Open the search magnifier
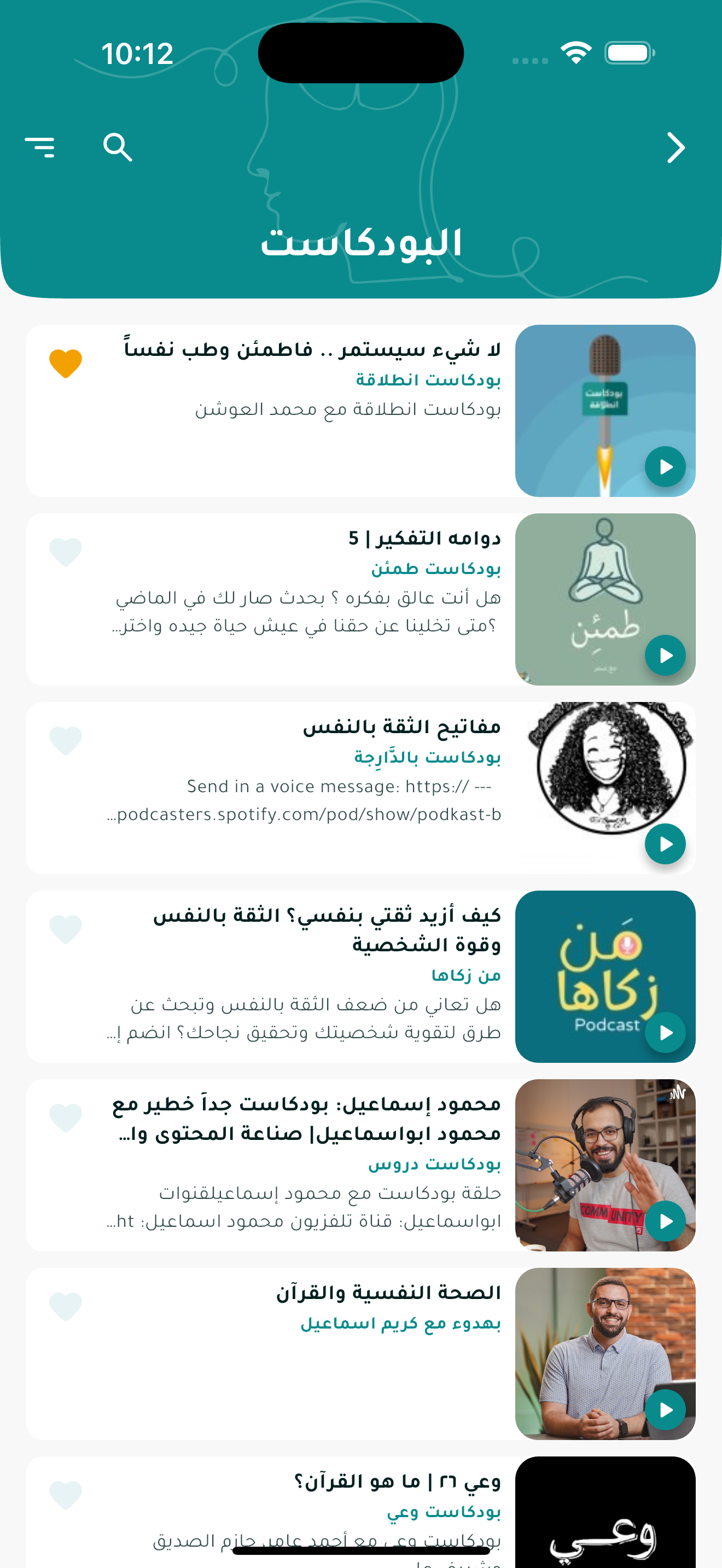 click(x=118, y=147)
